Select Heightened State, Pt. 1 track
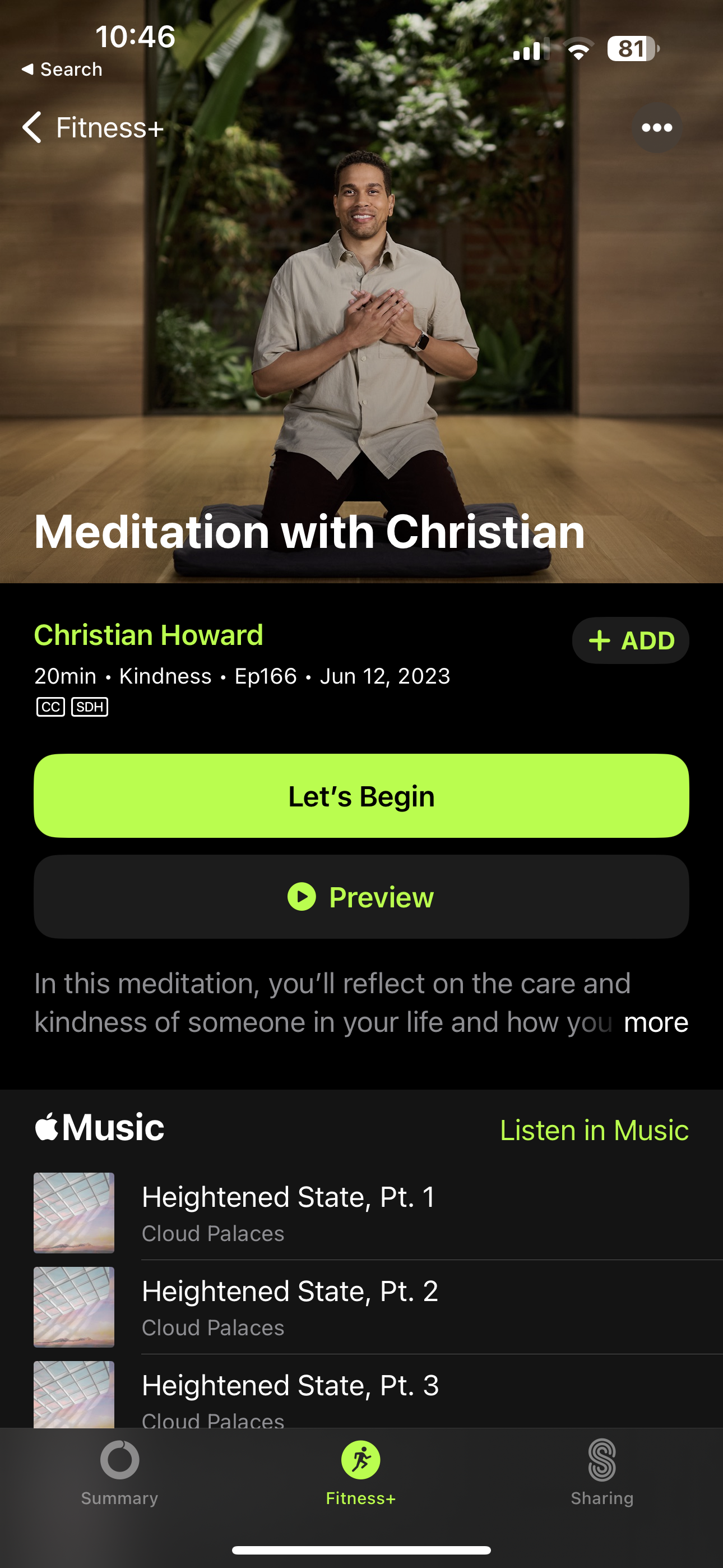This screenshot has width=723, height=1568. coord(289,1211)
